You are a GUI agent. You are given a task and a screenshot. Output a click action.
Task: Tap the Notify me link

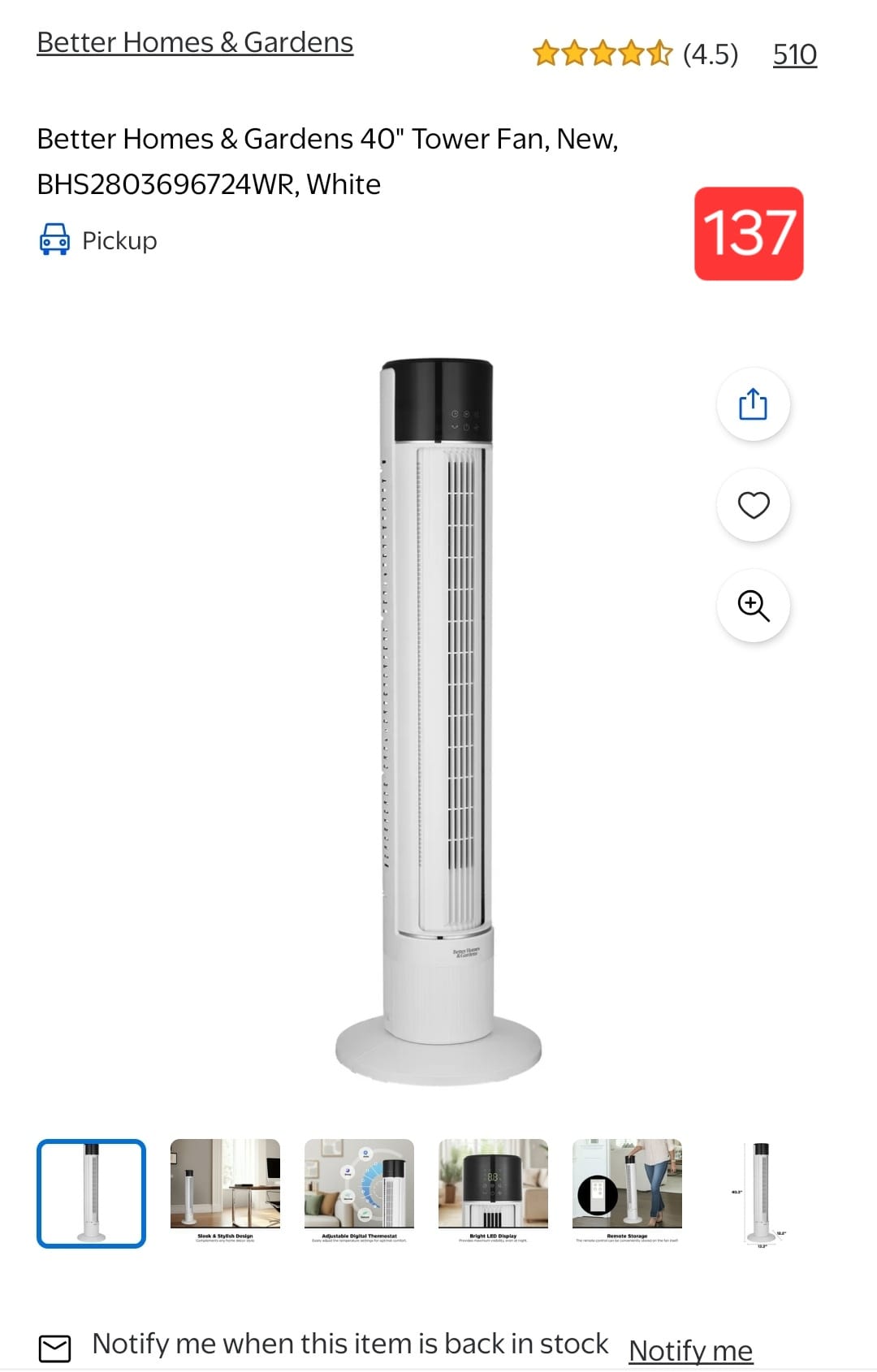point(690,1350)
